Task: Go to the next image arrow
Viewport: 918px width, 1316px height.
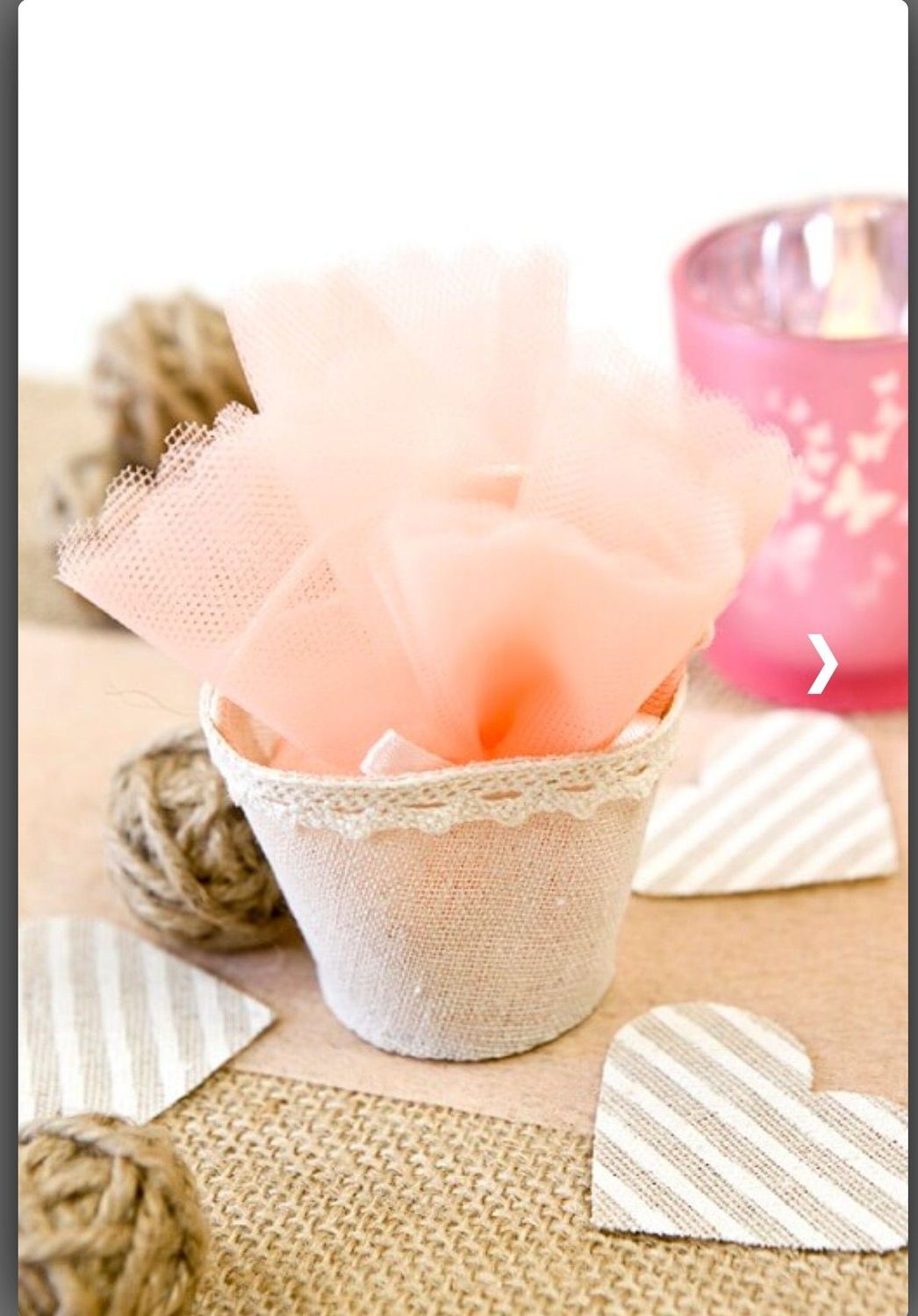Action: point(823,663)
